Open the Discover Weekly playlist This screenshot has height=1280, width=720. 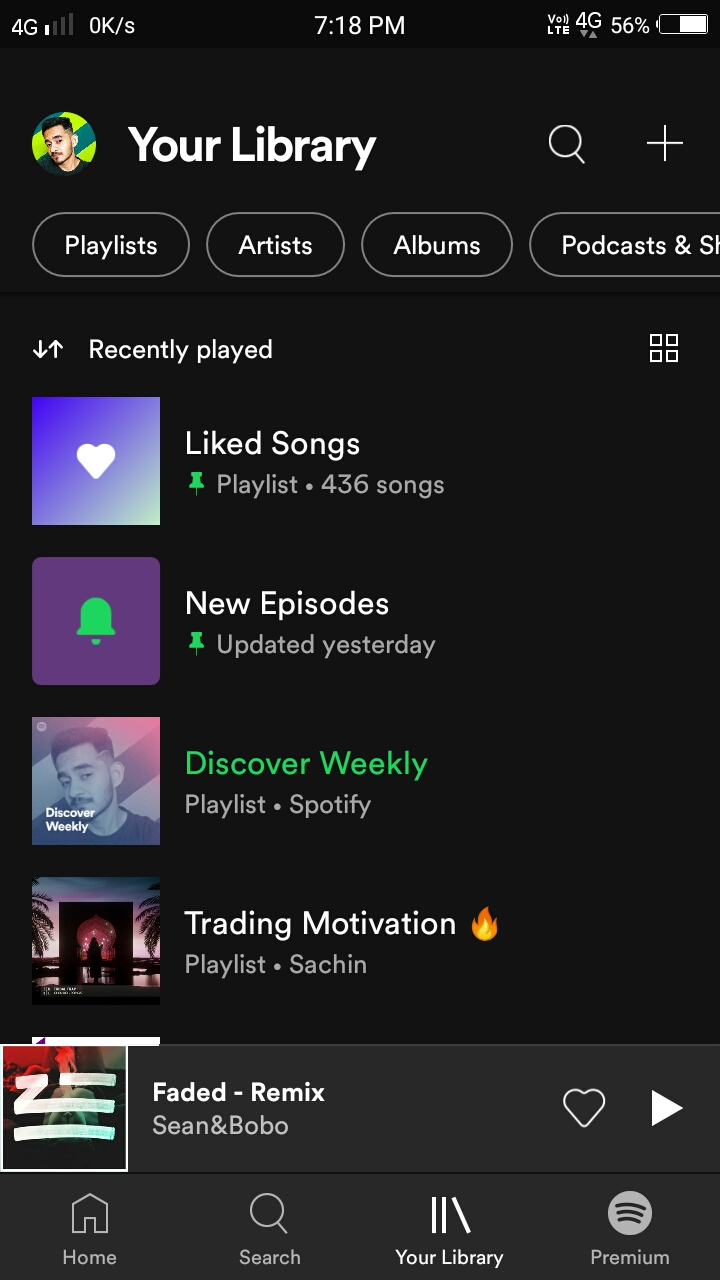point(306,781)
